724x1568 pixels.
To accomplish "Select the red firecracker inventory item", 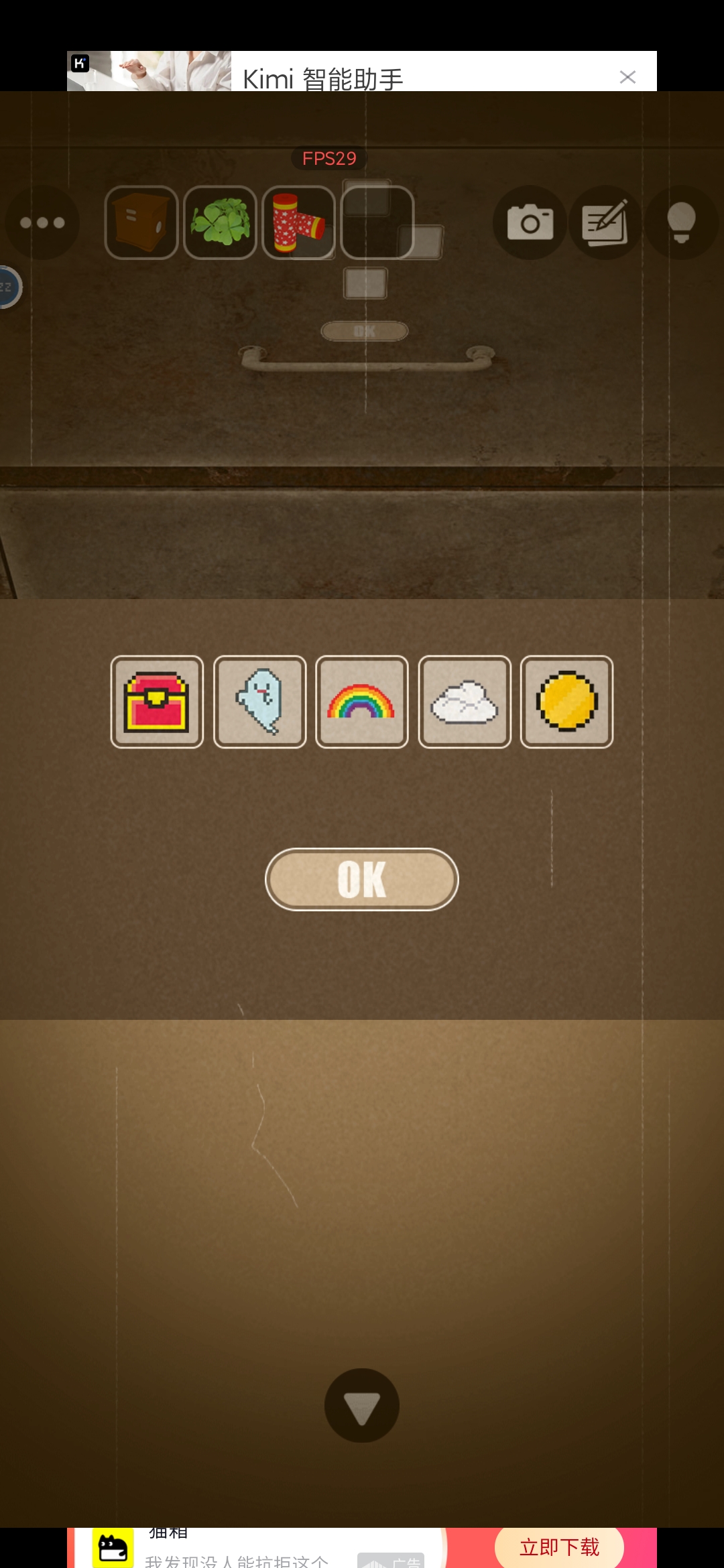I will (298, 222).
